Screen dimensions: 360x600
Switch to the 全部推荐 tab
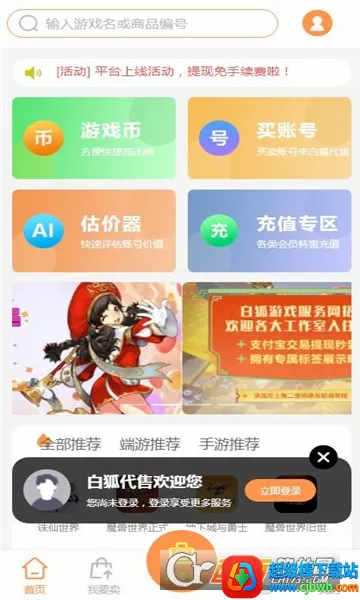(x=70, y=444)
